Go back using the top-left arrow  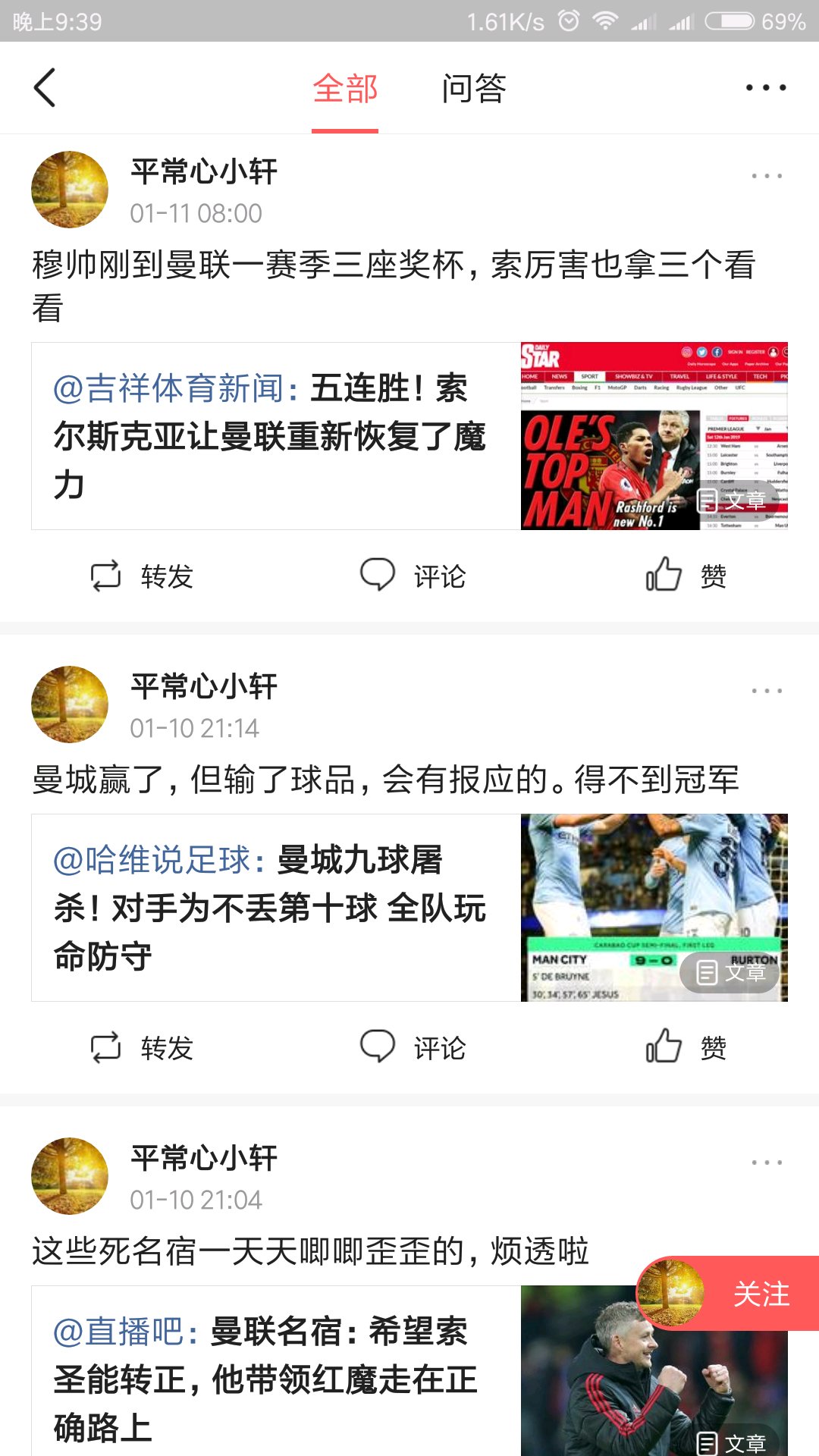45,87
